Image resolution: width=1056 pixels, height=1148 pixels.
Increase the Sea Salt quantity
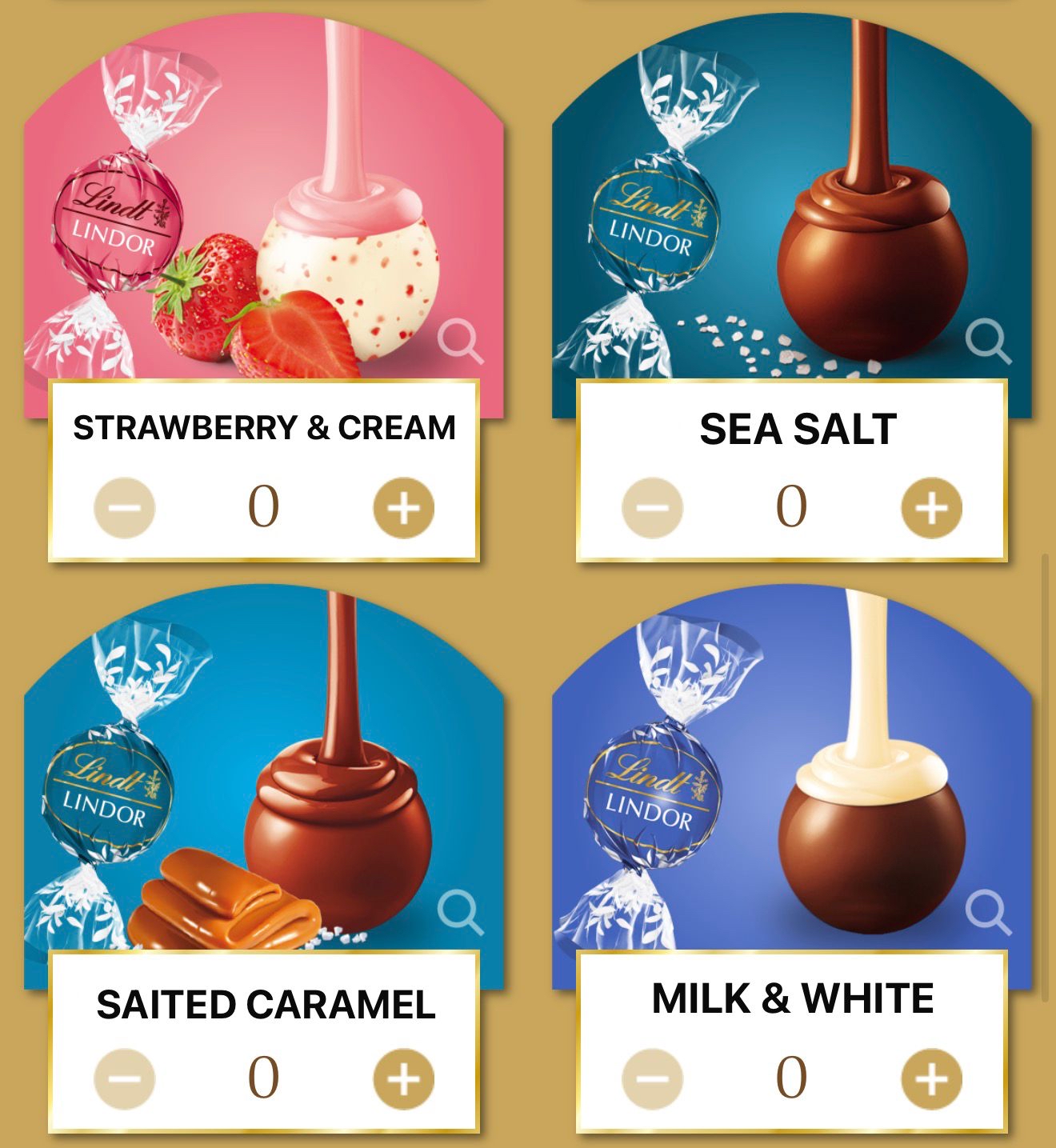click(932, 507)
